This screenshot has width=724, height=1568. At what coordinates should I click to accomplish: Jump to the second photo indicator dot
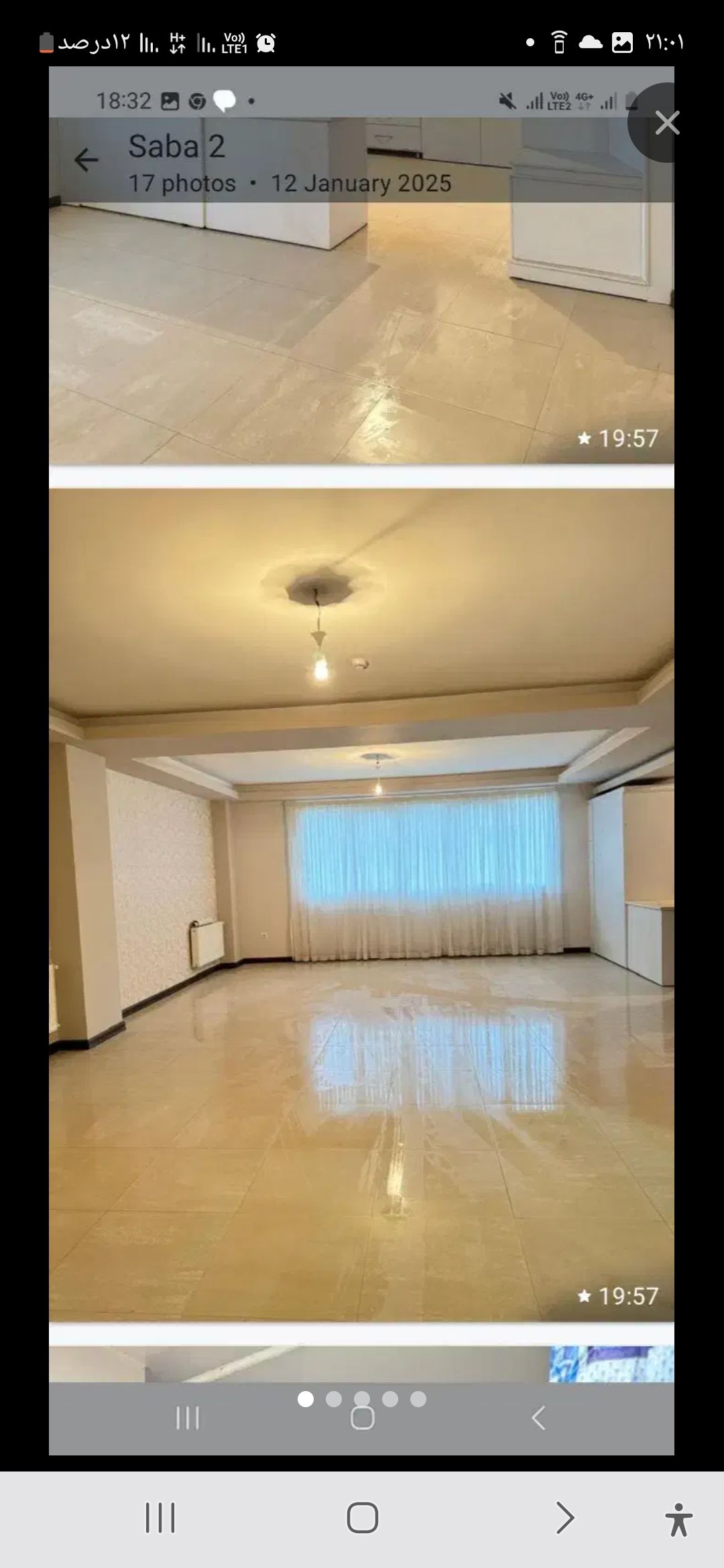click(334, 1399)
